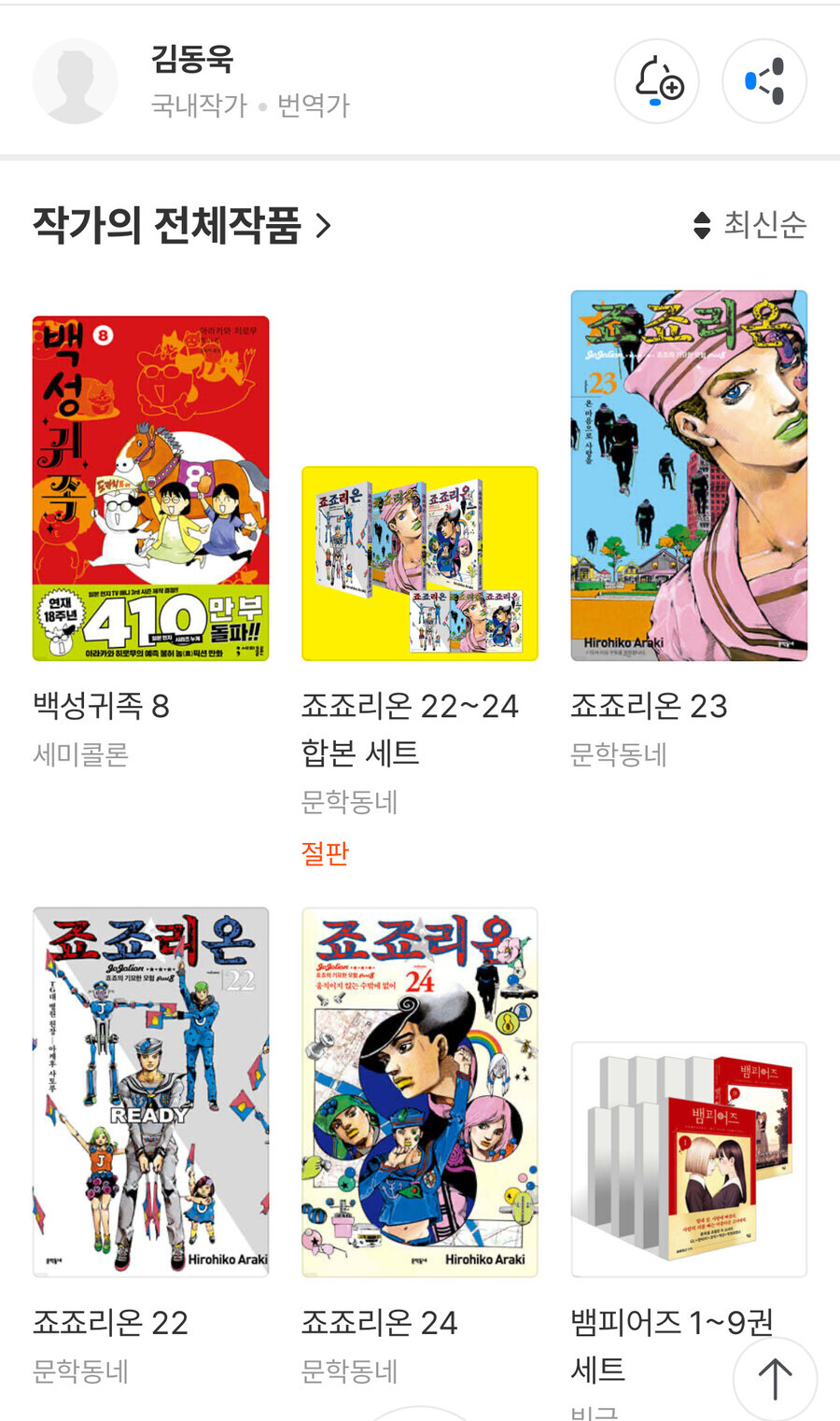The height and width of the screenshot is (1421, 840).
Task: Subscribe to author alerts via the bell icon
Action: [657, 81]
